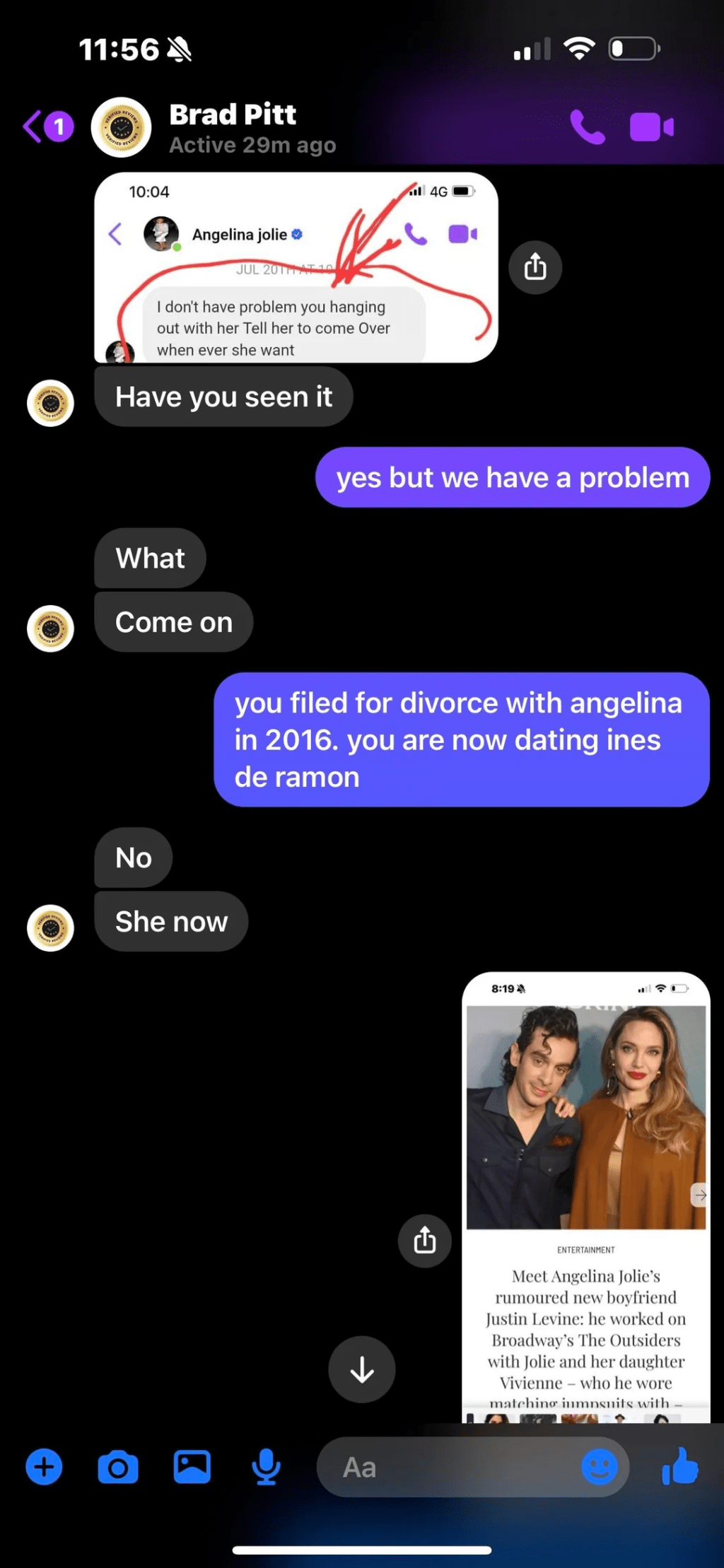Open the Justin Levine article image
This screenshot has width=724, height=1568.
tap(585, 1196)
